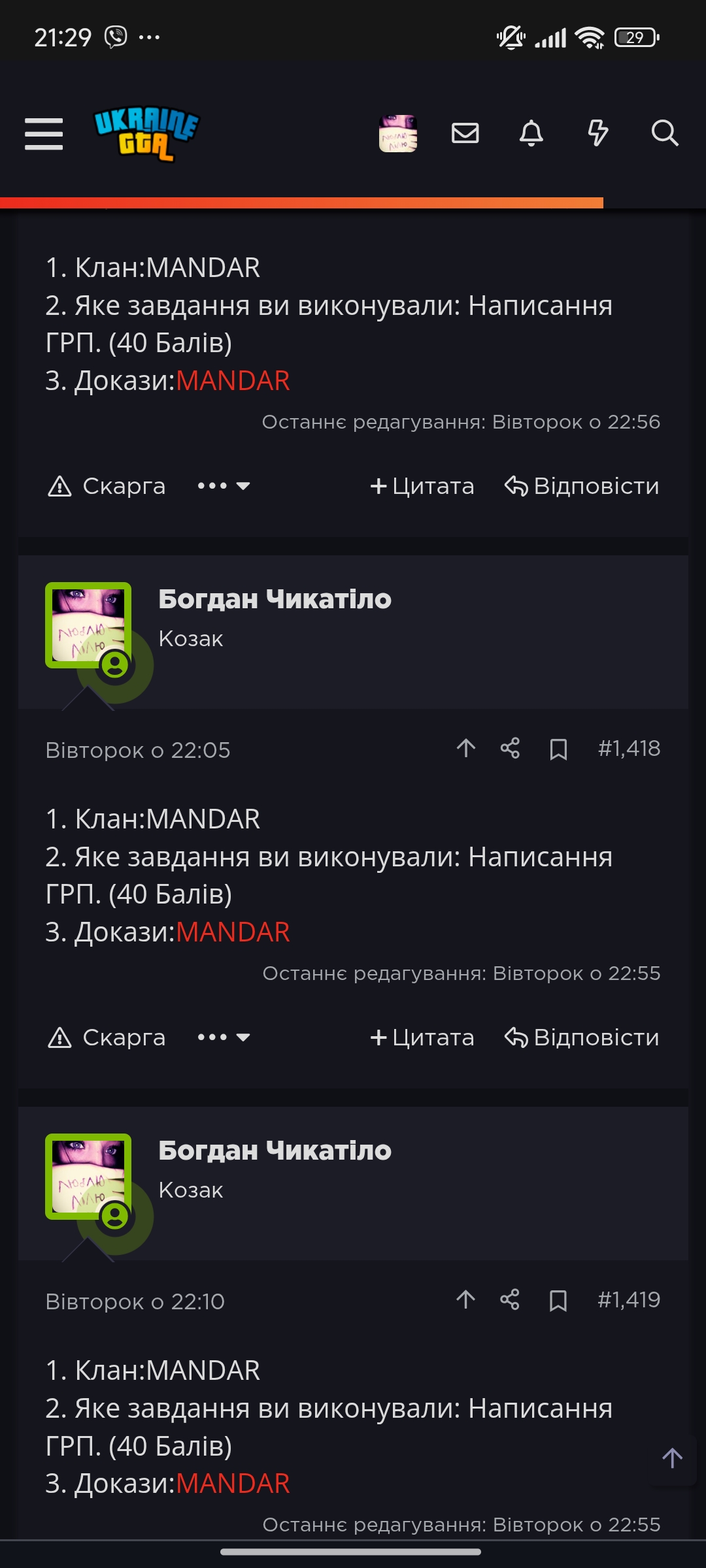Viewport: 706px width, 1568px height.
Task: Report post #1,418 via Скарга
Action: (x=107, y=1037)
